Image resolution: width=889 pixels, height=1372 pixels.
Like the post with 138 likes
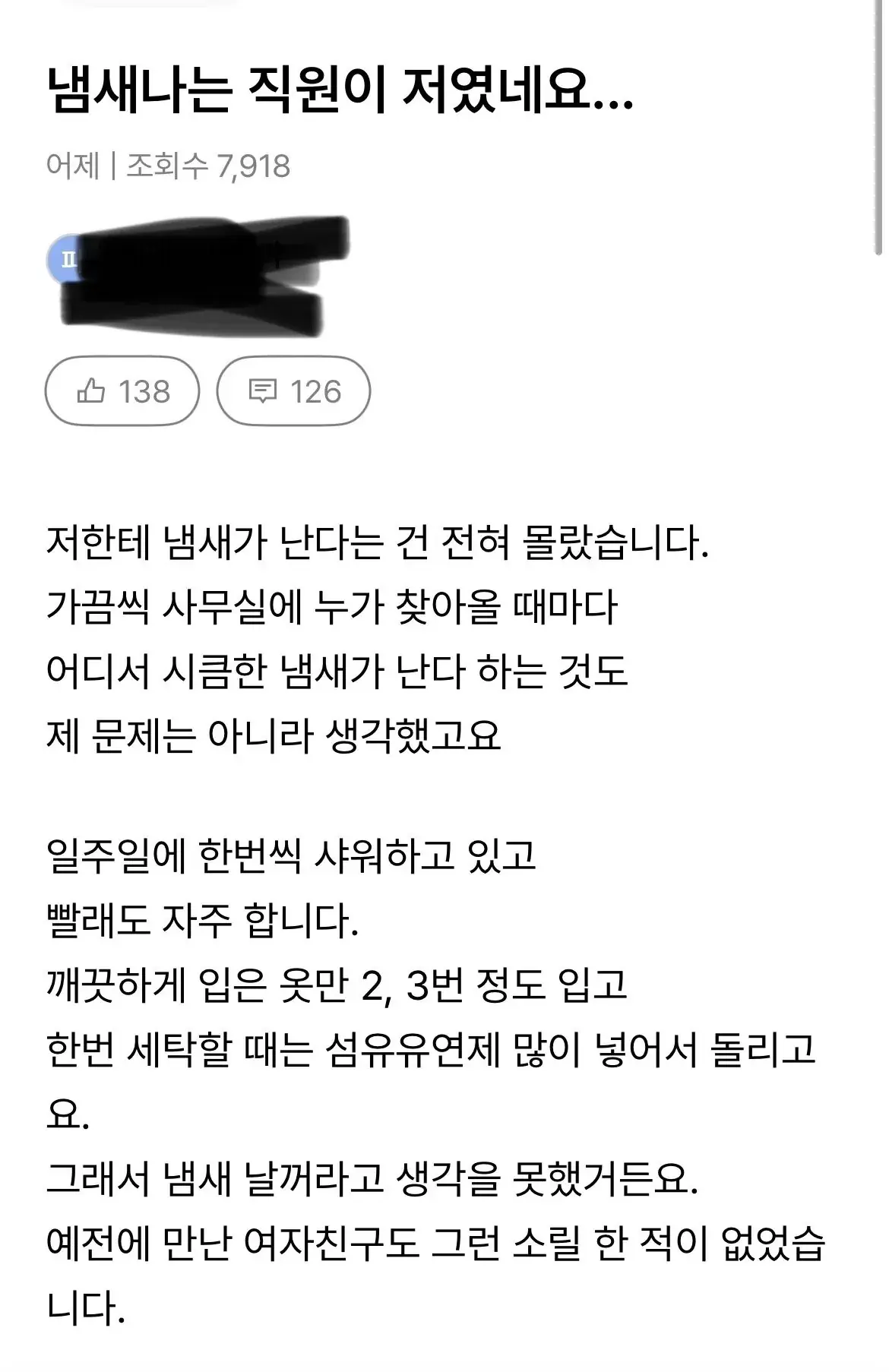[122, 391]
